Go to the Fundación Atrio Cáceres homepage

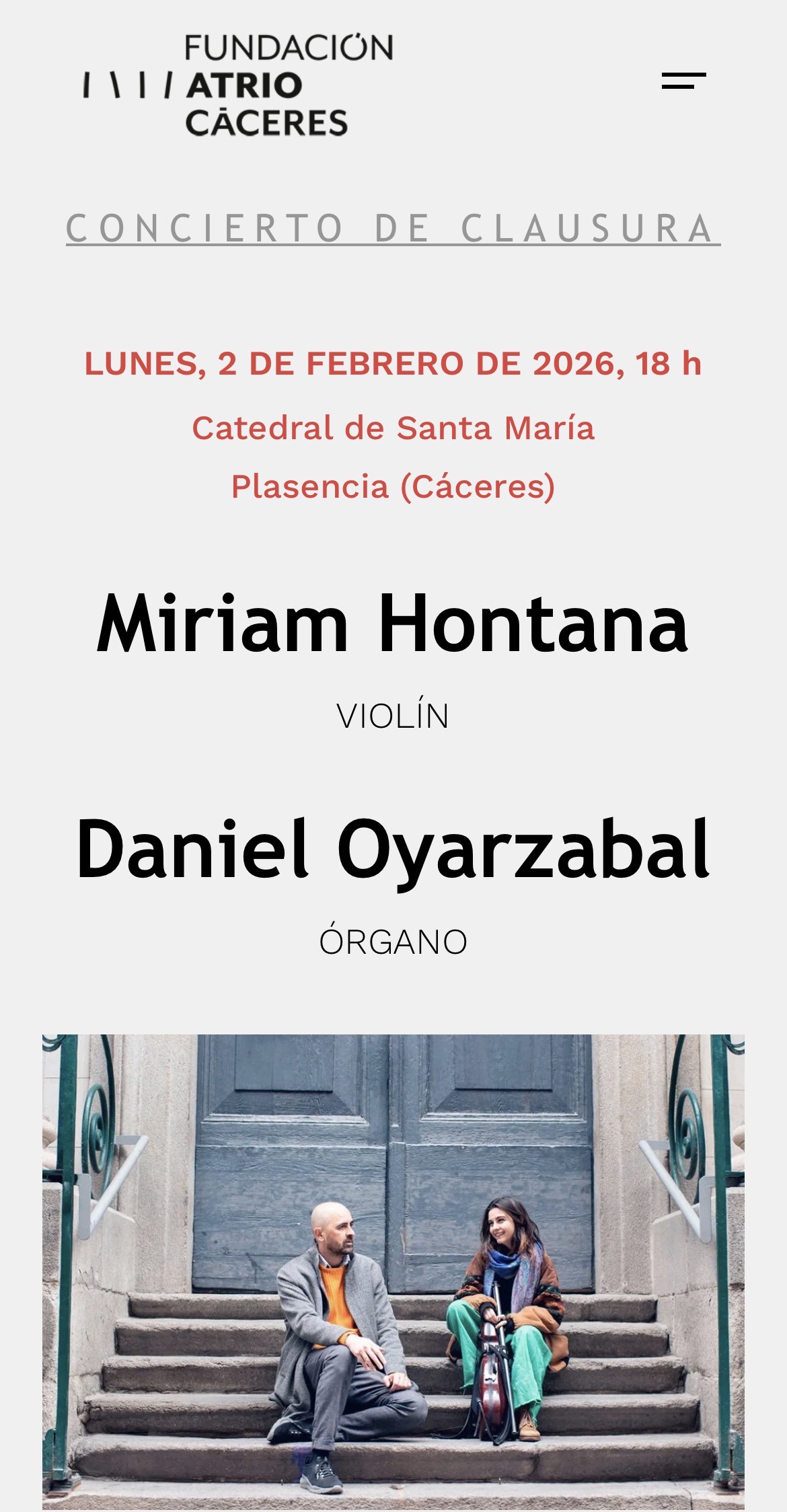click(x=238, y=85)
